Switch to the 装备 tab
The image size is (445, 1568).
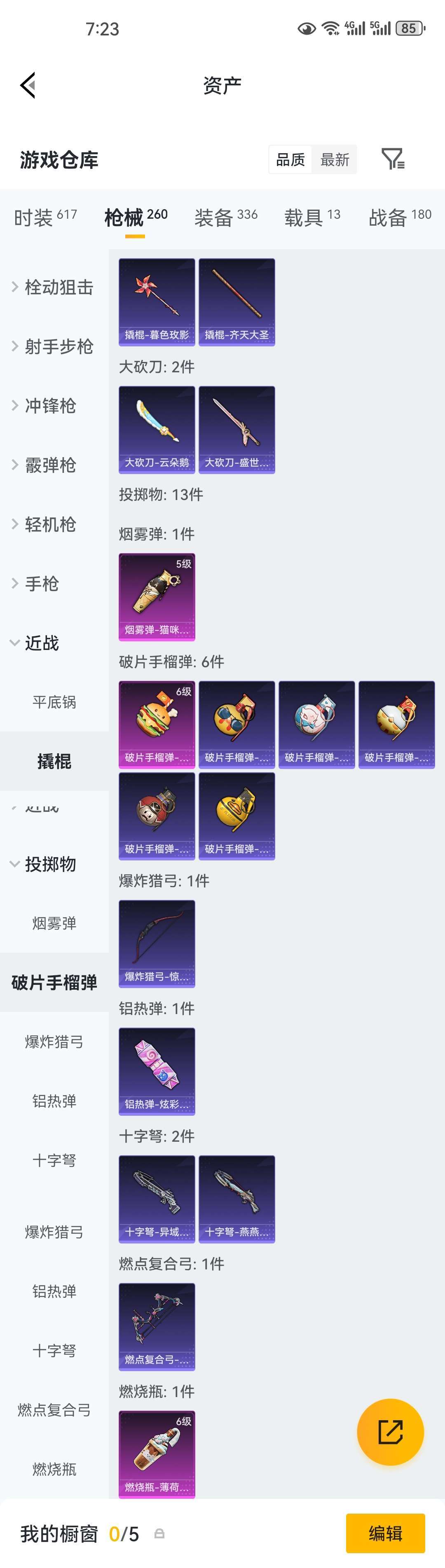226,217
